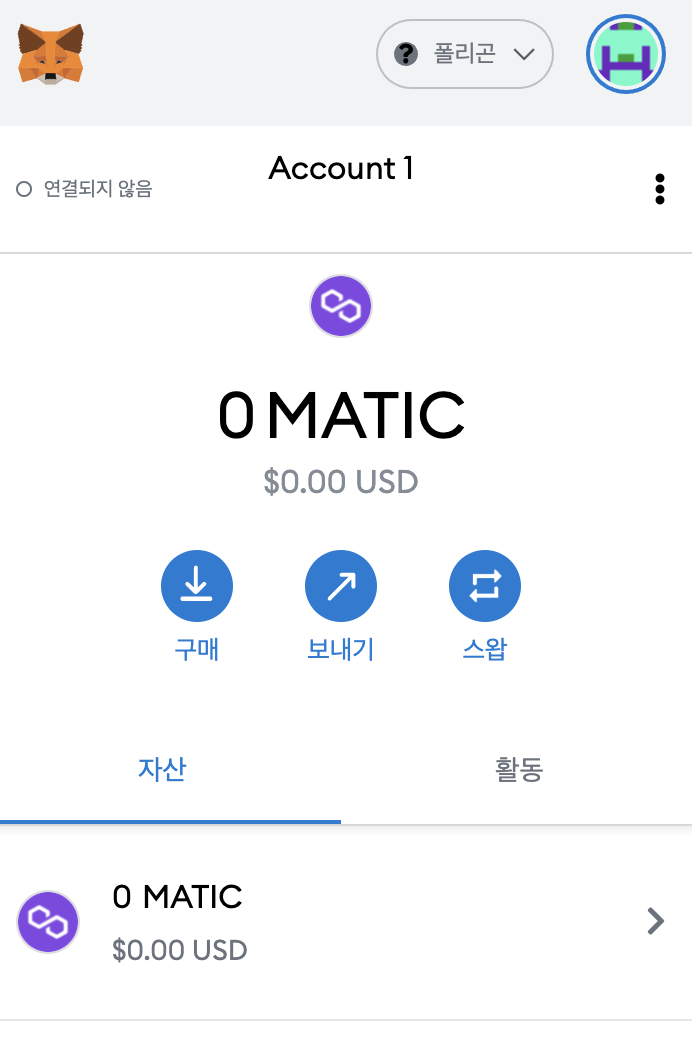Tap the 연결되지 않음 connection status
Image resolution: width=692 pixels, height=1042 pixels.
pos(85,189)
